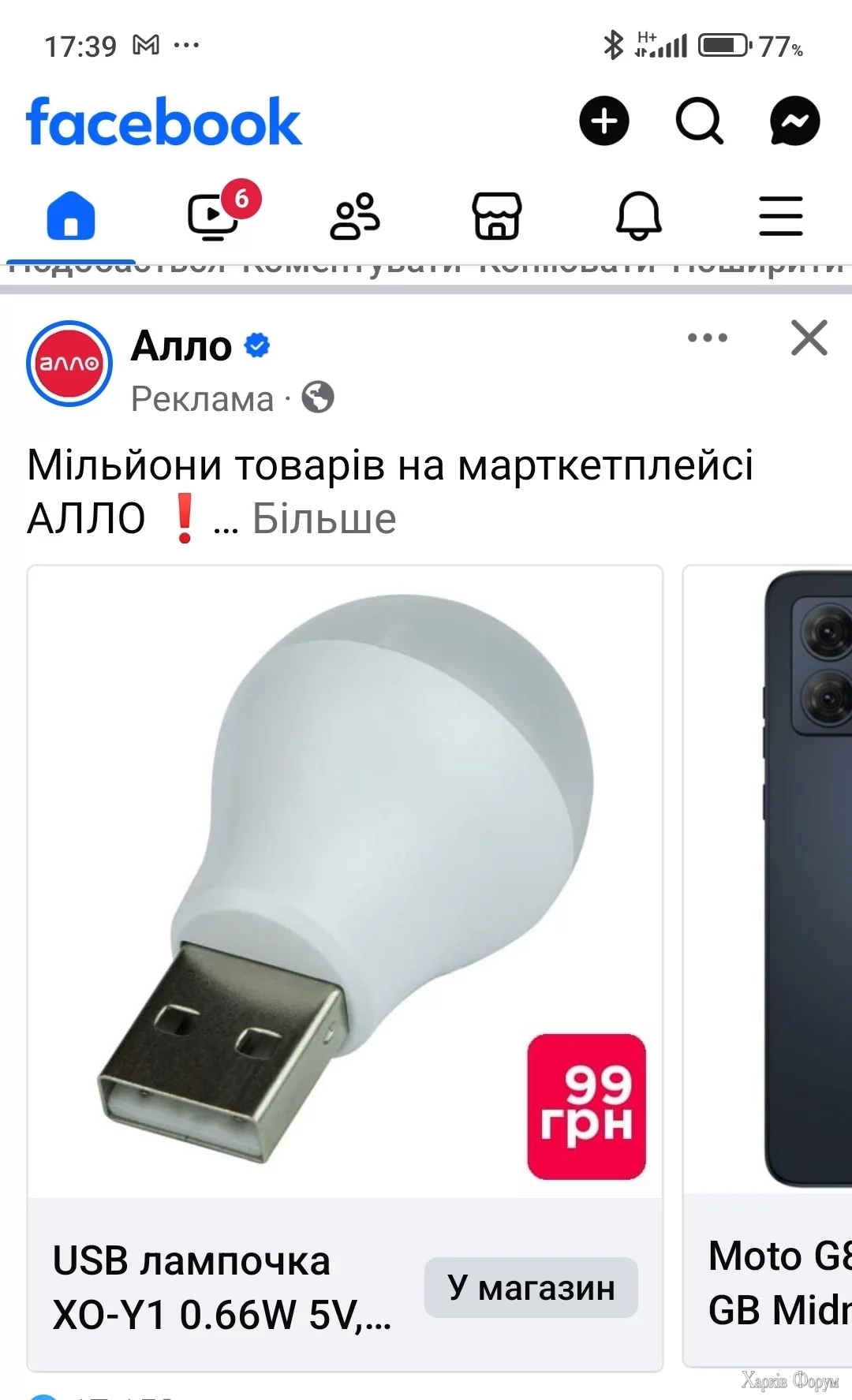Open the USB лампочка product card

coord(345,879)
